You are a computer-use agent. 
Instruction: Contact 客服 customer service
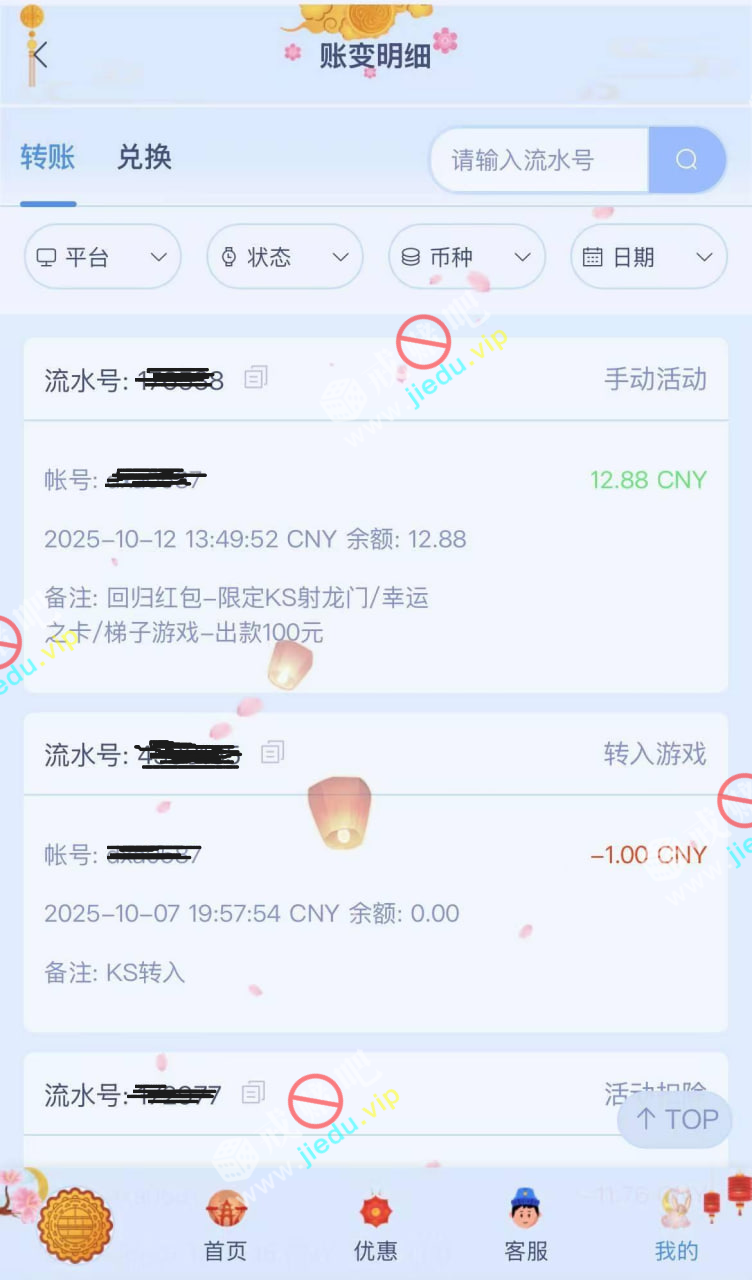525,1226
